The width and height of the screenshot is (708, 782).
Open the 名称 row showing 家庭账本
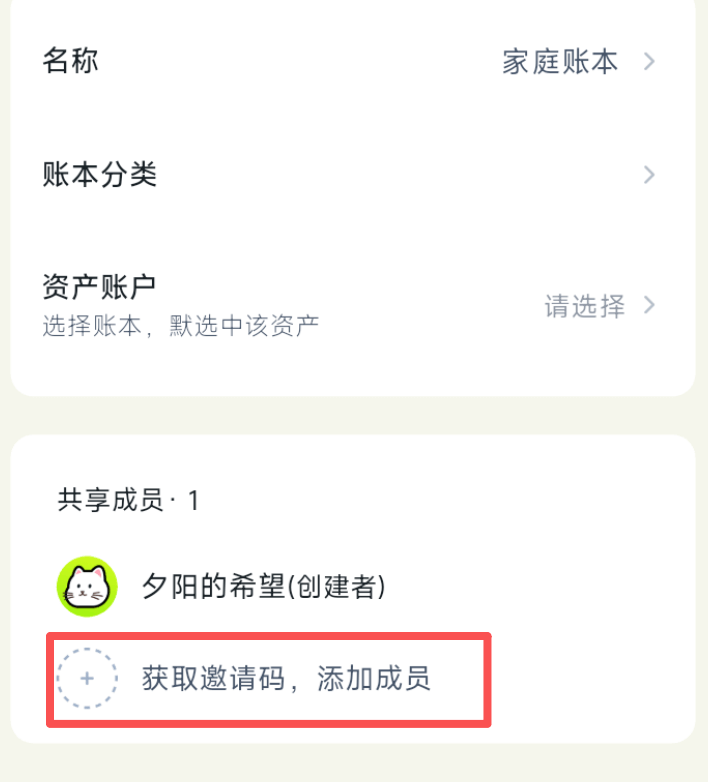350,62
